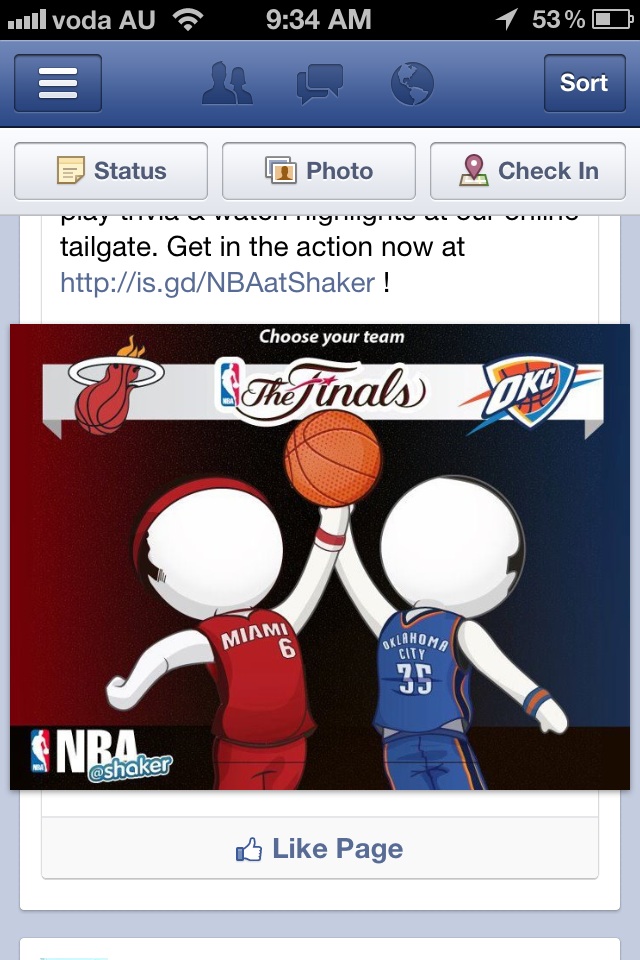Open the friend requests icon

click(227, 83)
